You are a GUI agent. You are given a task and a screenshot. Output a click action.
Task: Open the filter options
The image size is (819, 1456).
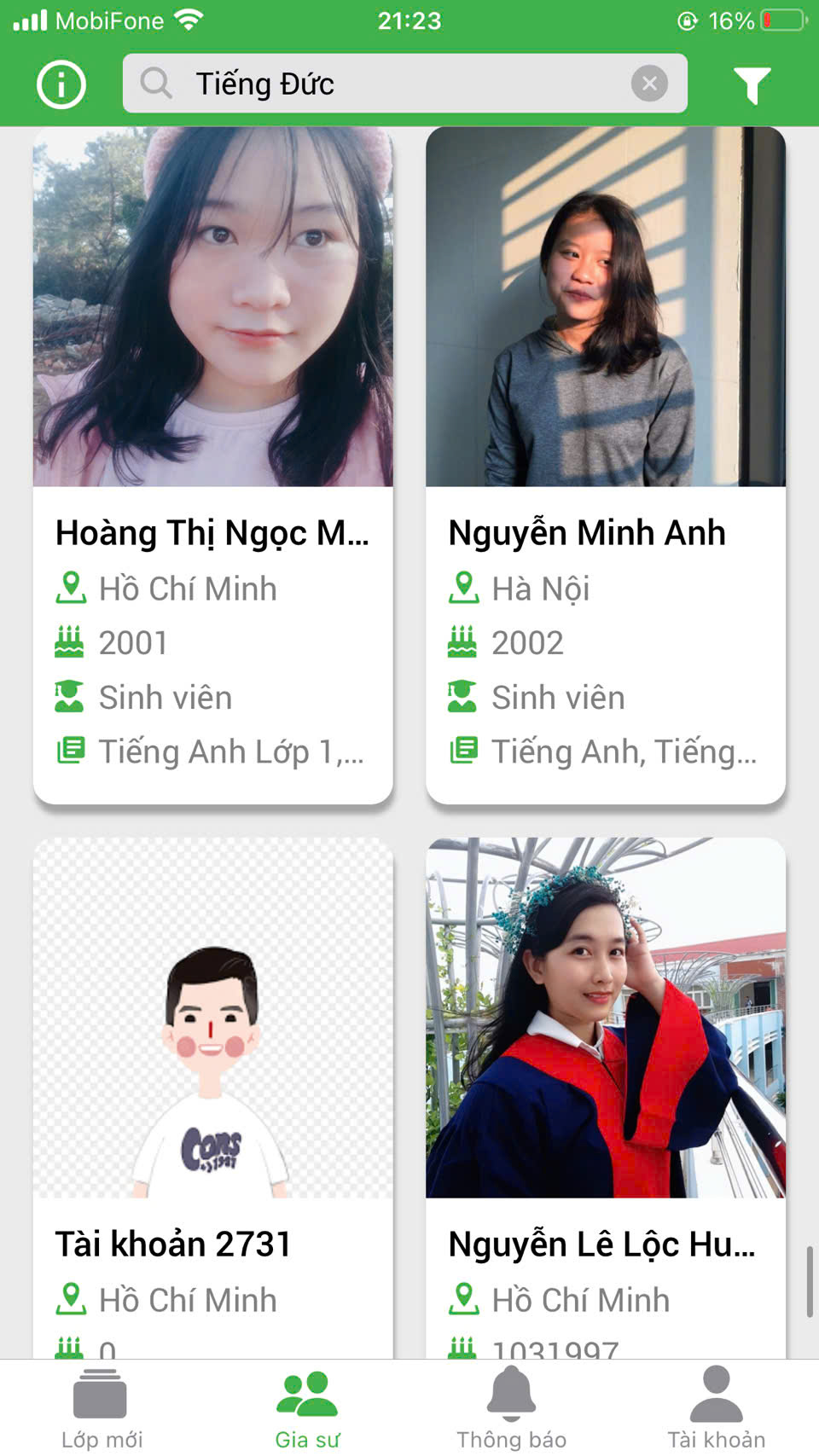(752, 84)
